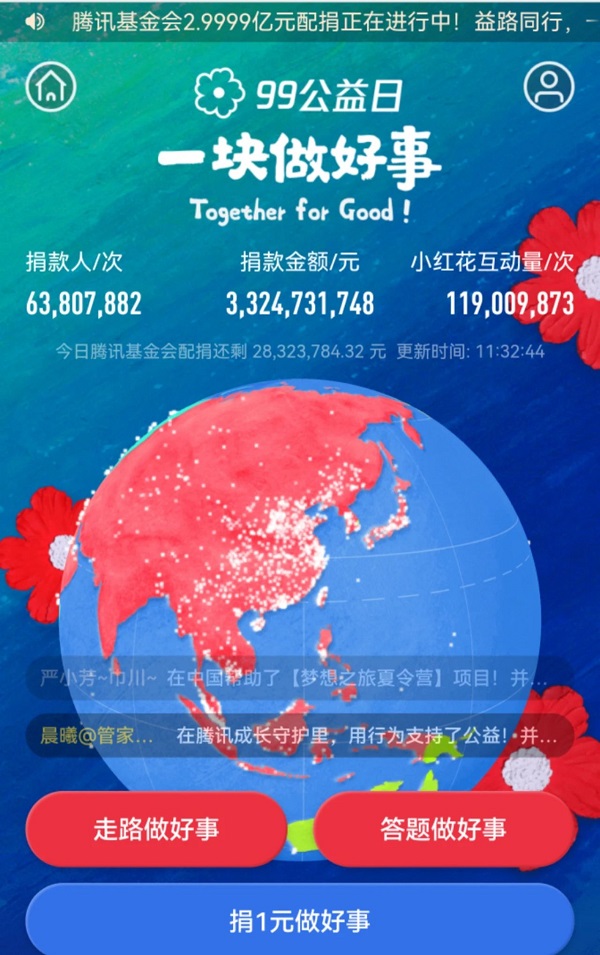The height and width of the screenshot is (955, 600).
Task: Open the user profile icon
Action: click(548, 87)
